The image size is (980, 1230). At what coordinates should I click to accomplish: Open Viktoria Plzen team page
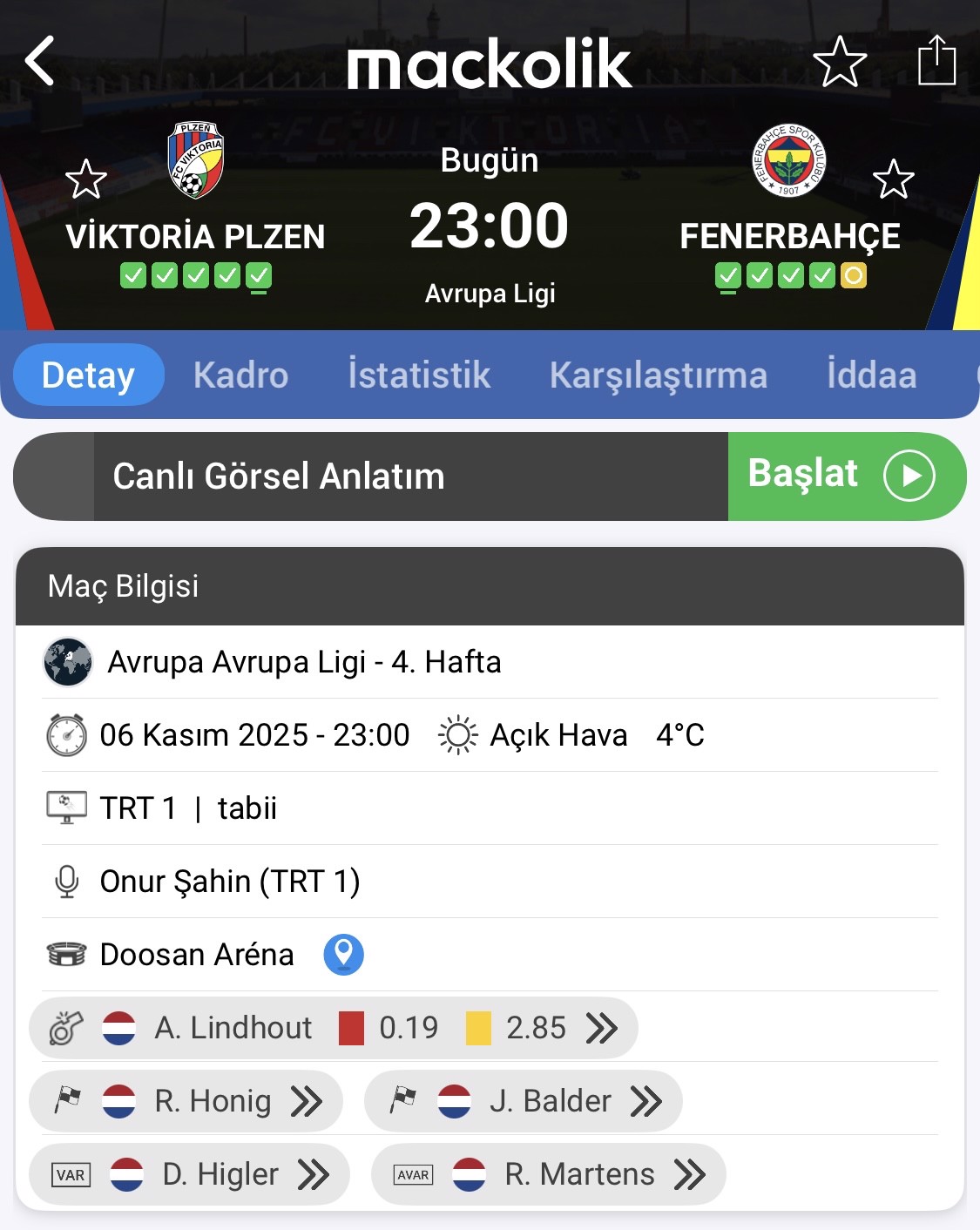point(195,161)
